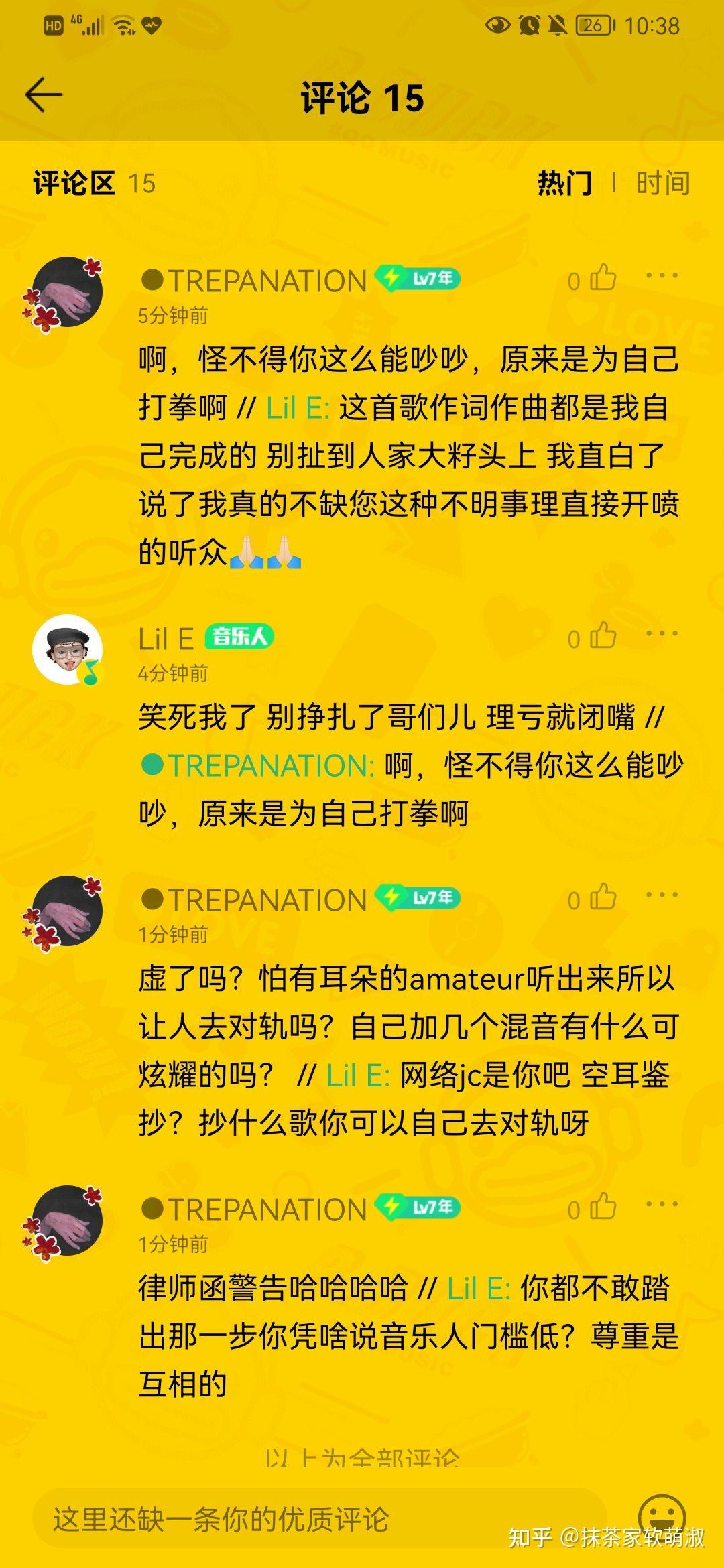Tap the thumbs-up icon on TREPANATION's first comment
The height and width of the screenshot is (1568, 724).
pyautogui.click(x=603, y=277)
